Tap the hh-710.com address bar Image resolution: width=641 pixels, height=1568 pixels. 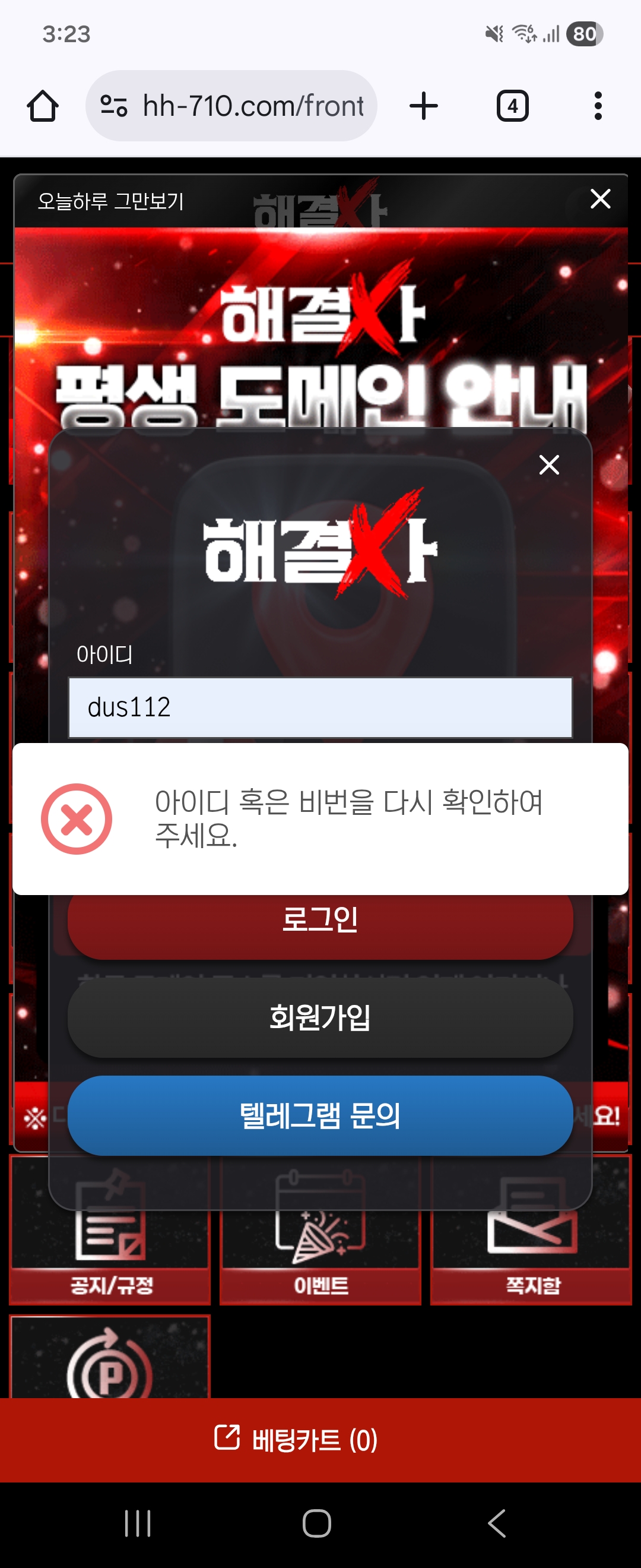click(231, 106)
